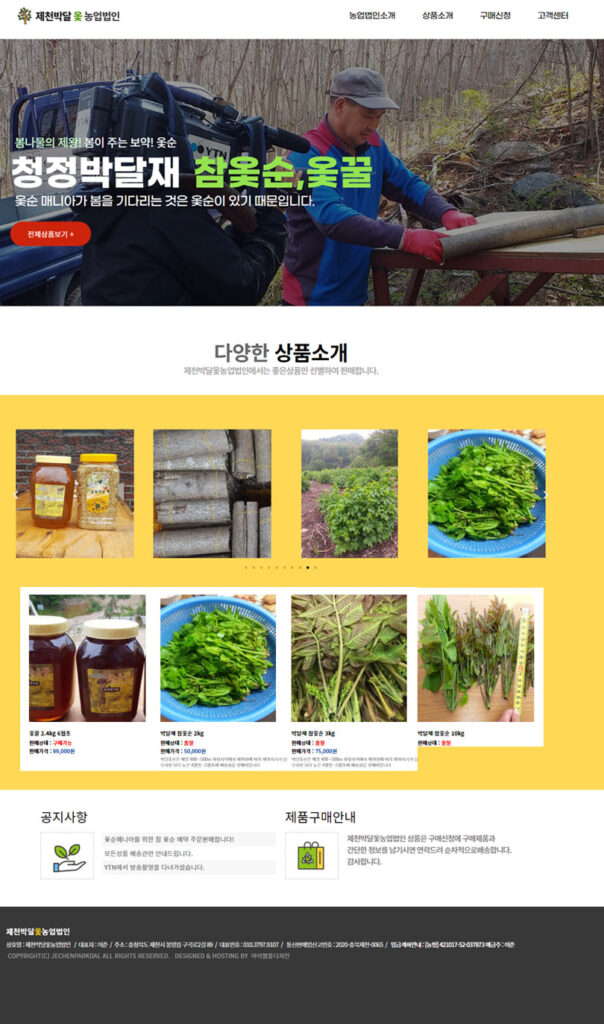Open the 고객센터 menu
Image resolution: width=604 pixels, height=1024 pixels.
click(553, 16)
